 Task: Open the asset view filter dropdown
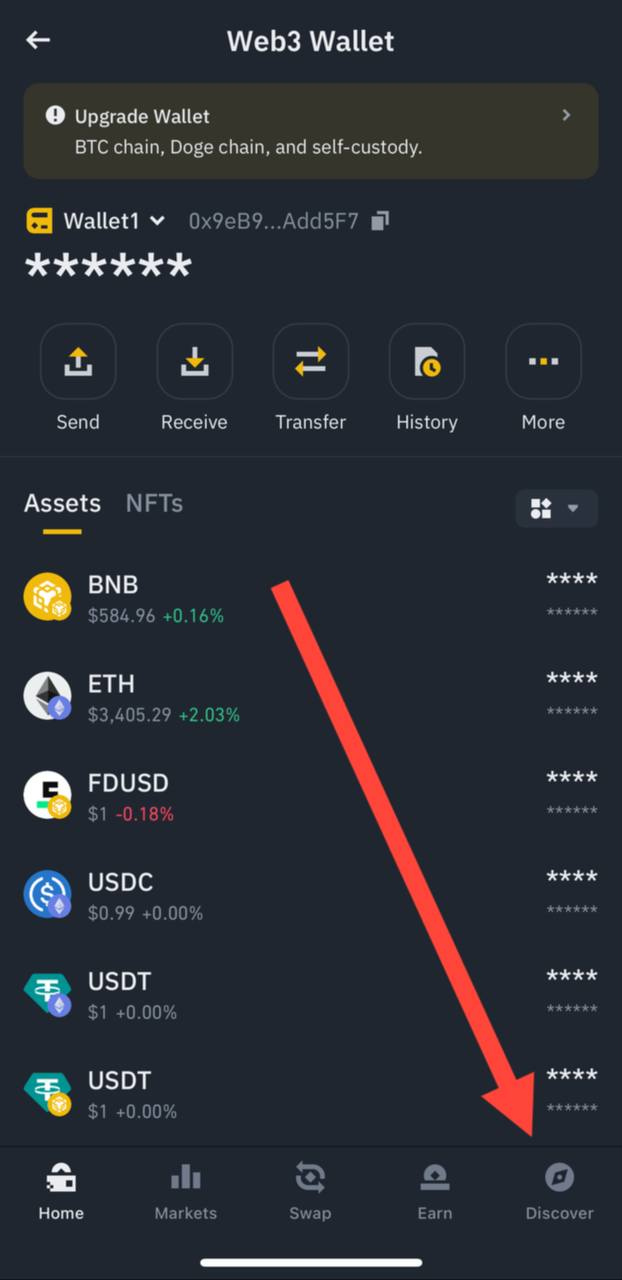coord(556,508)
